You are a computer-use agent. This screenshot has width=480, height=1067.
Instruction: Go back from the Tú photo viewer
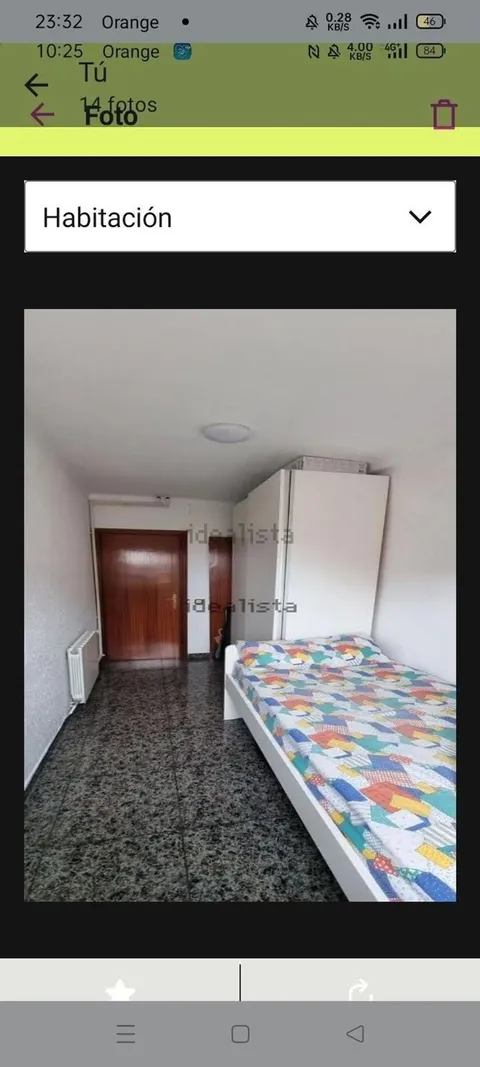tap(36, 85)
